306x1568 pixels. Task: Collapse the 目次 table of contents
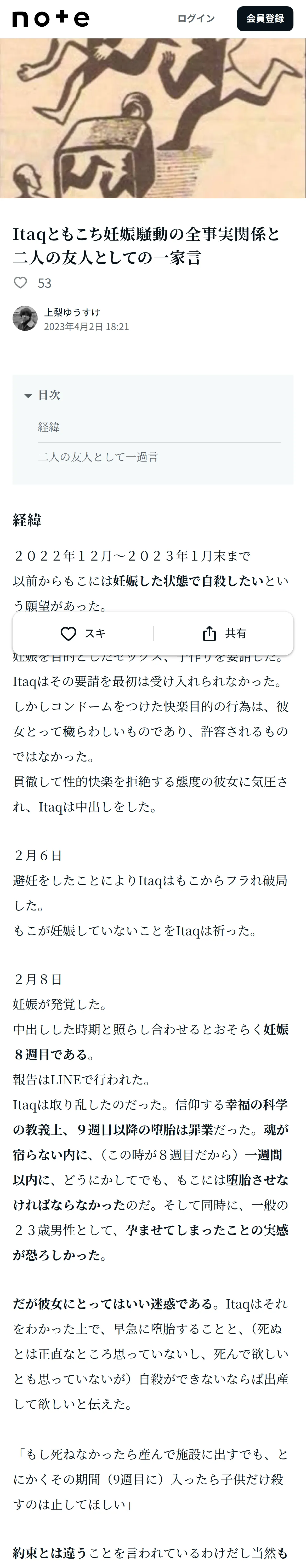42,395
